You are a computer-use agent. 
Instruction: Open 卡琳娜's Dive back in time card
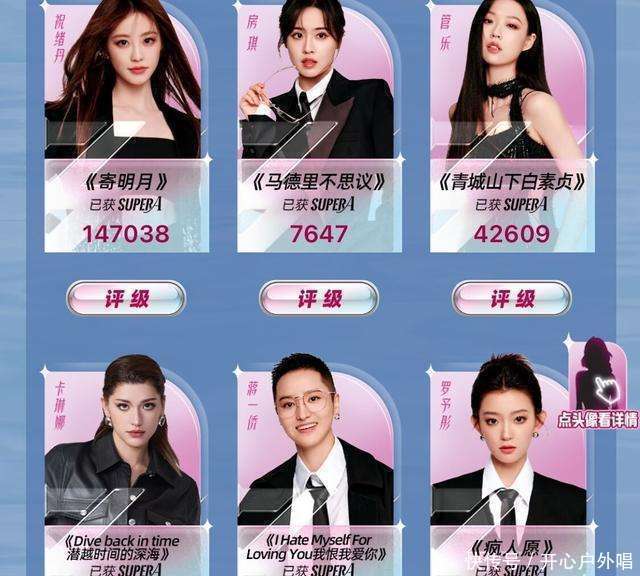point(127,469)
